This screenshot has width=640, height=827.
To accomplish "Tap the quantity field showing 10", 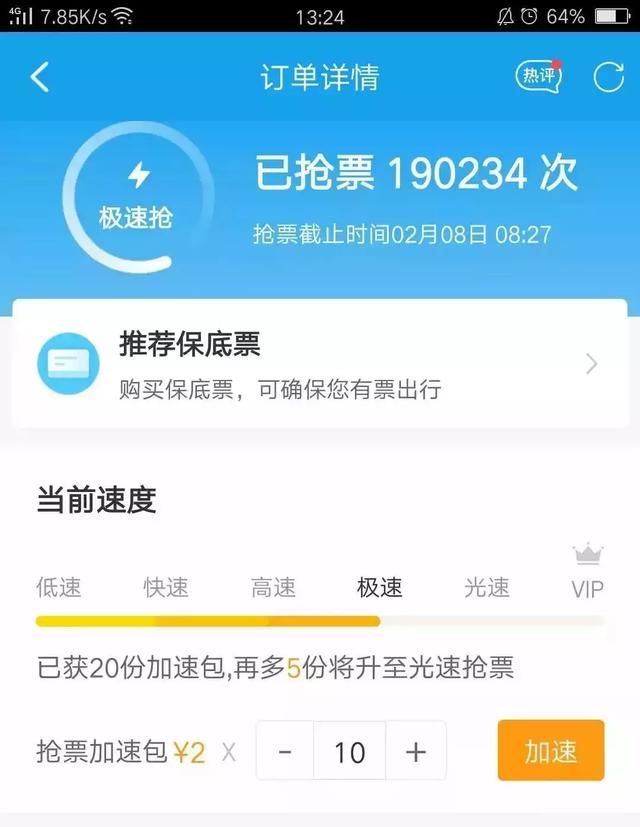I will [x=349, y=751].
